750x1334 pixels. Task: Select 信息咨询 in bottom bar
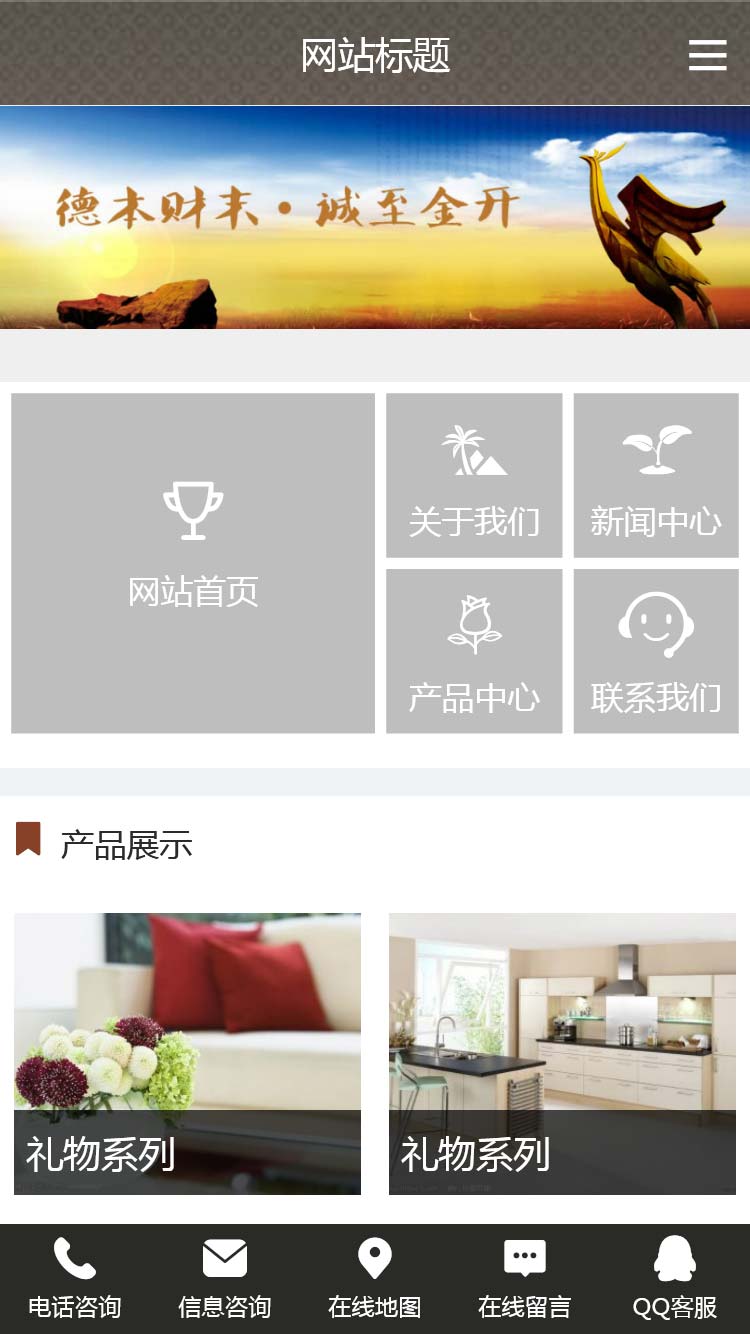[225, 1279]
